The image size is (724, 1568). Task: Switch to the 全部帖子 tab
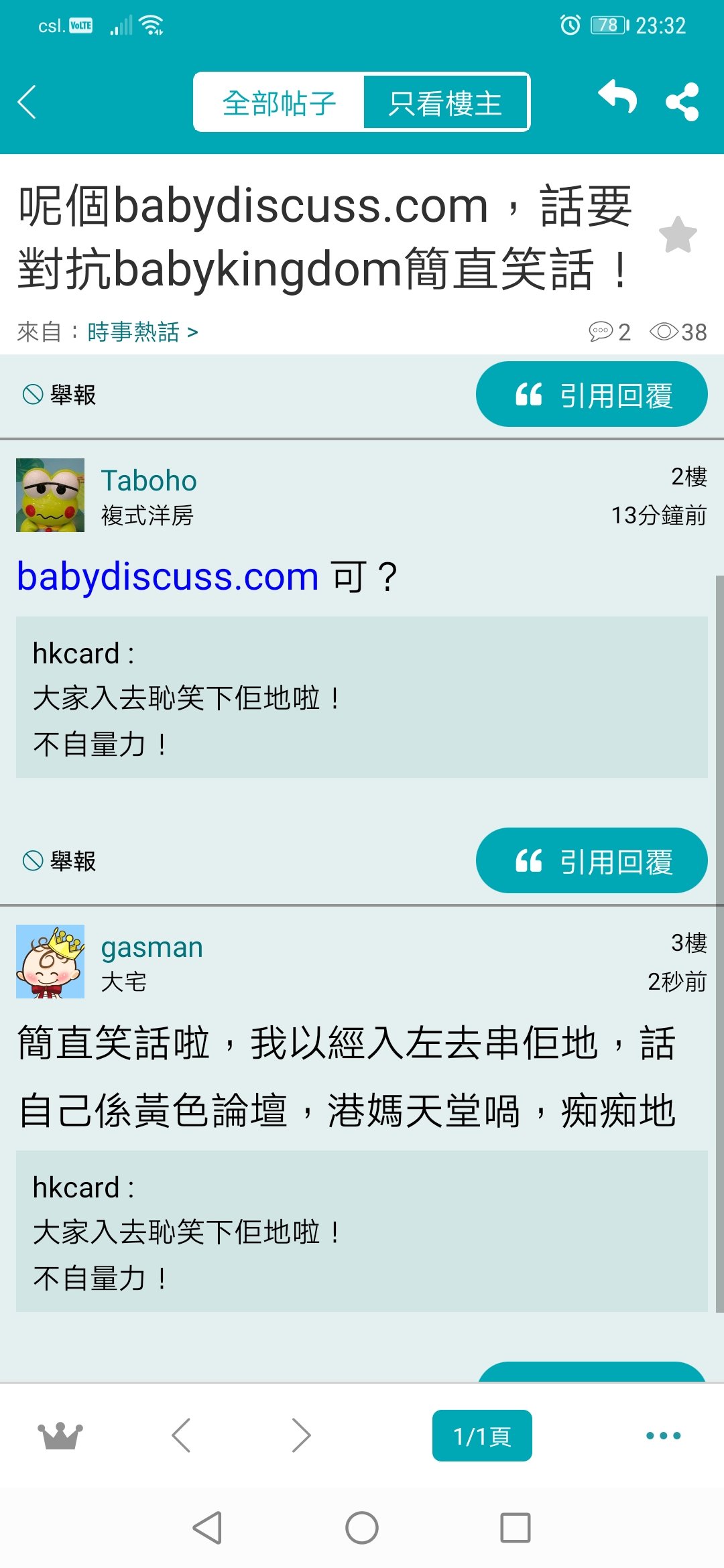point(279,103)
